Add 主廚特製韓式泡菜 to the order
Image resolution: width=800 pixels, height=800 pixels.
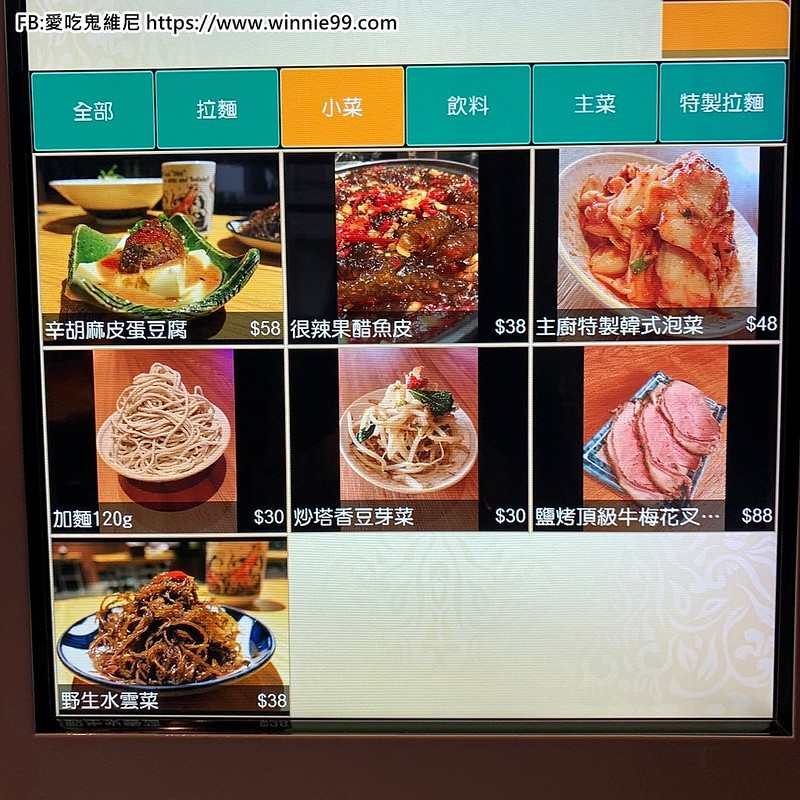point(658,243)
